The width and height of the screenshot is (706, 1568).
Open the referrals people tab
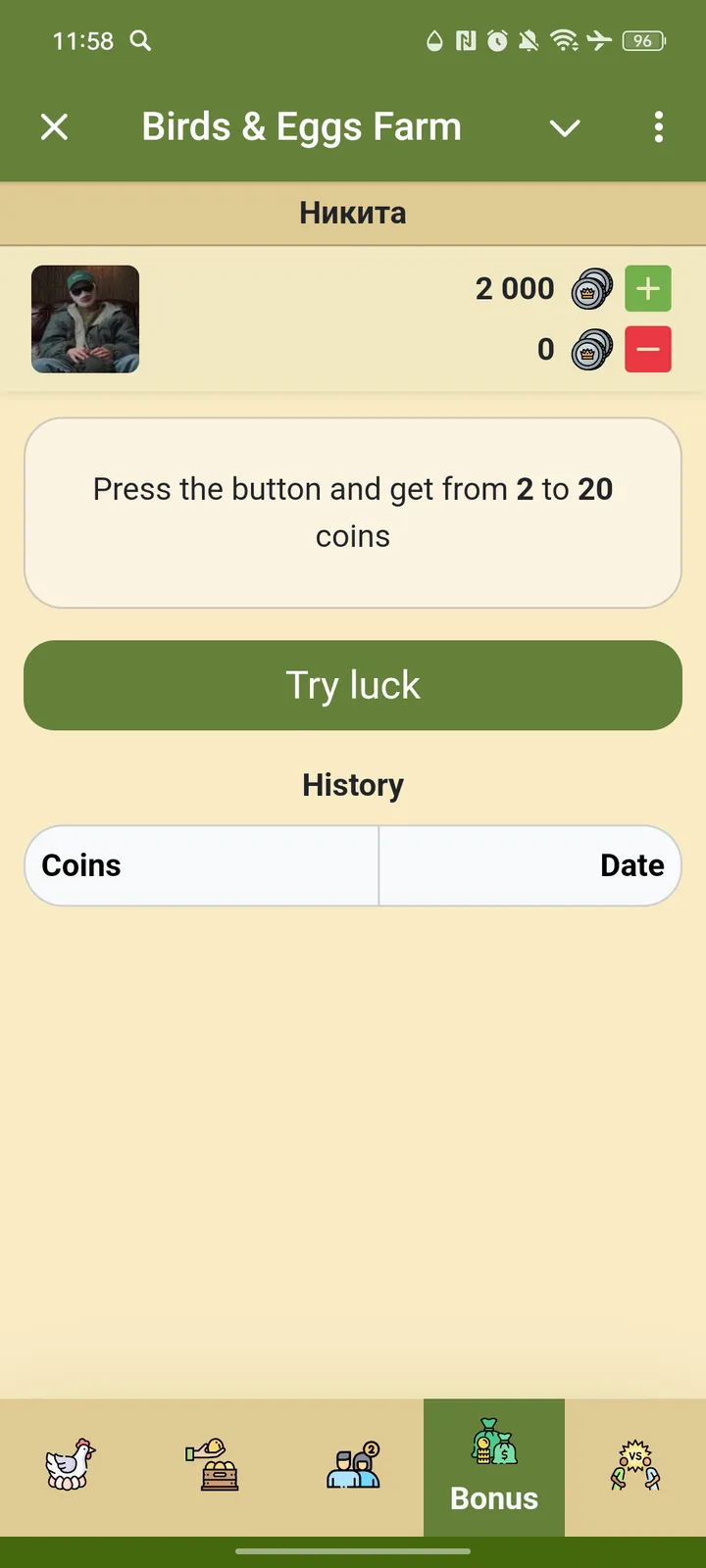pos(353,1465)
